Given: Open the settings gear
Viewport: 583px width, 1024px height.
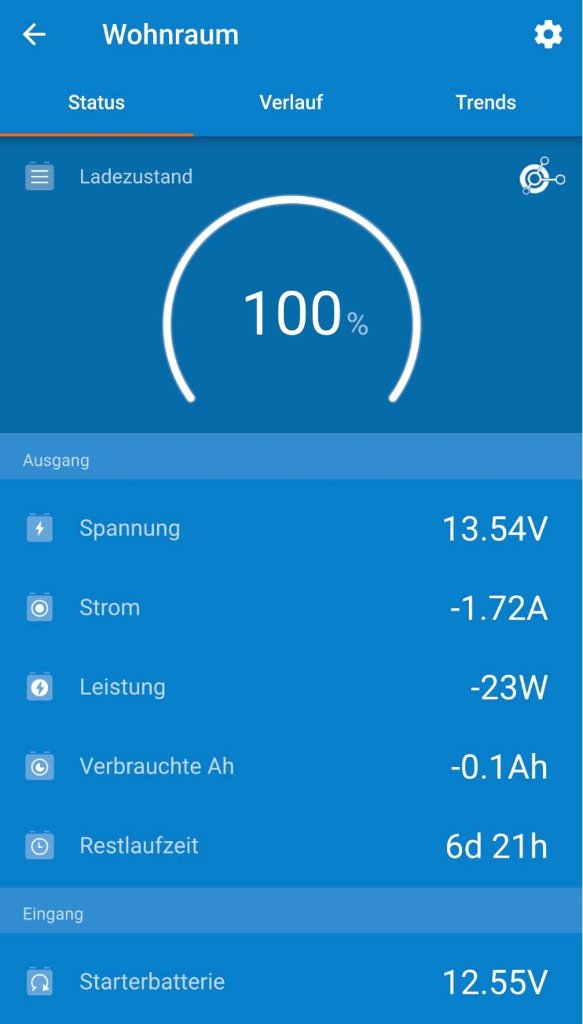Looking at the screenshot, I should [548, 35].
